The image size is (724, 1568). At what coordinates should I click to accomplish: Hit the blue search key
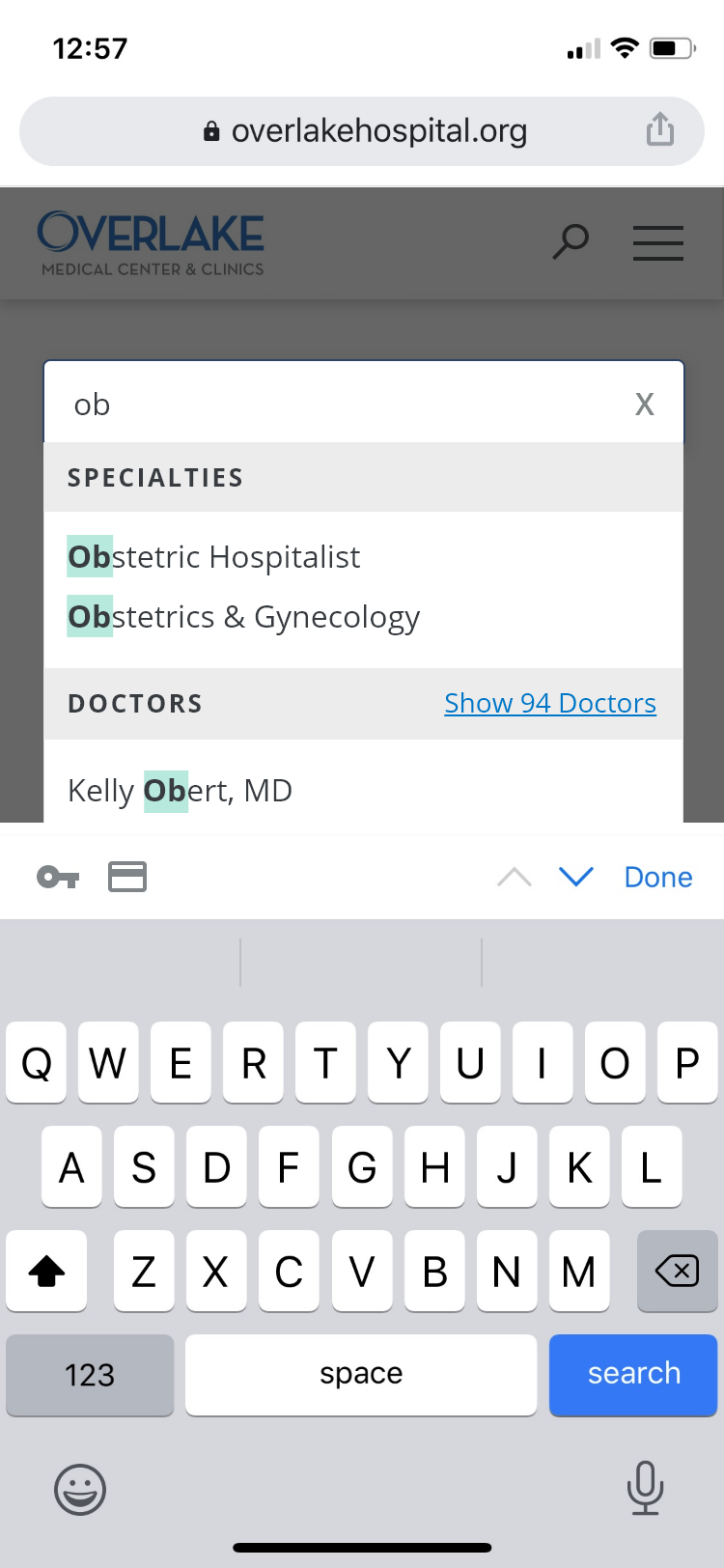click(x=633, y=1375)
